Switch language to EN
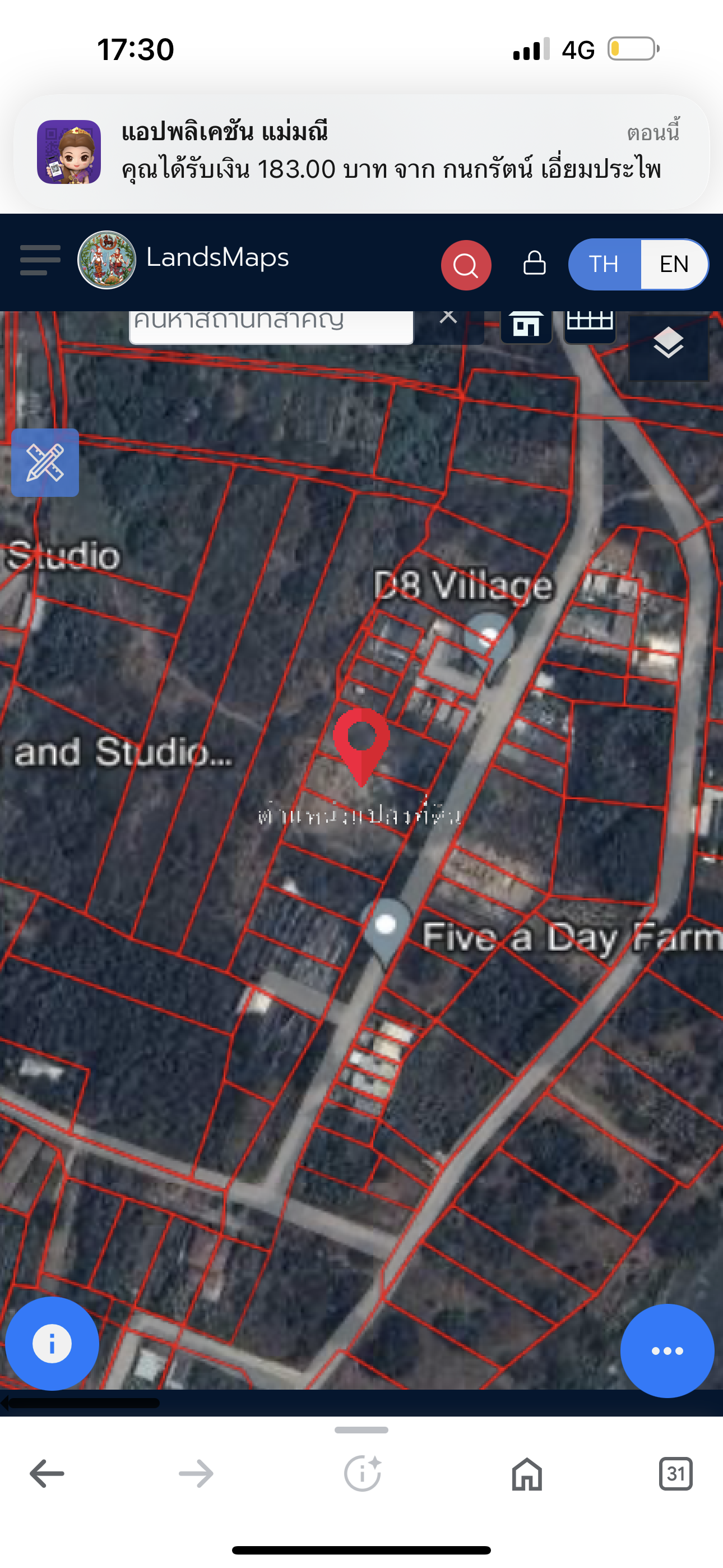723x1568 pixels. click(x=674, y=264)
